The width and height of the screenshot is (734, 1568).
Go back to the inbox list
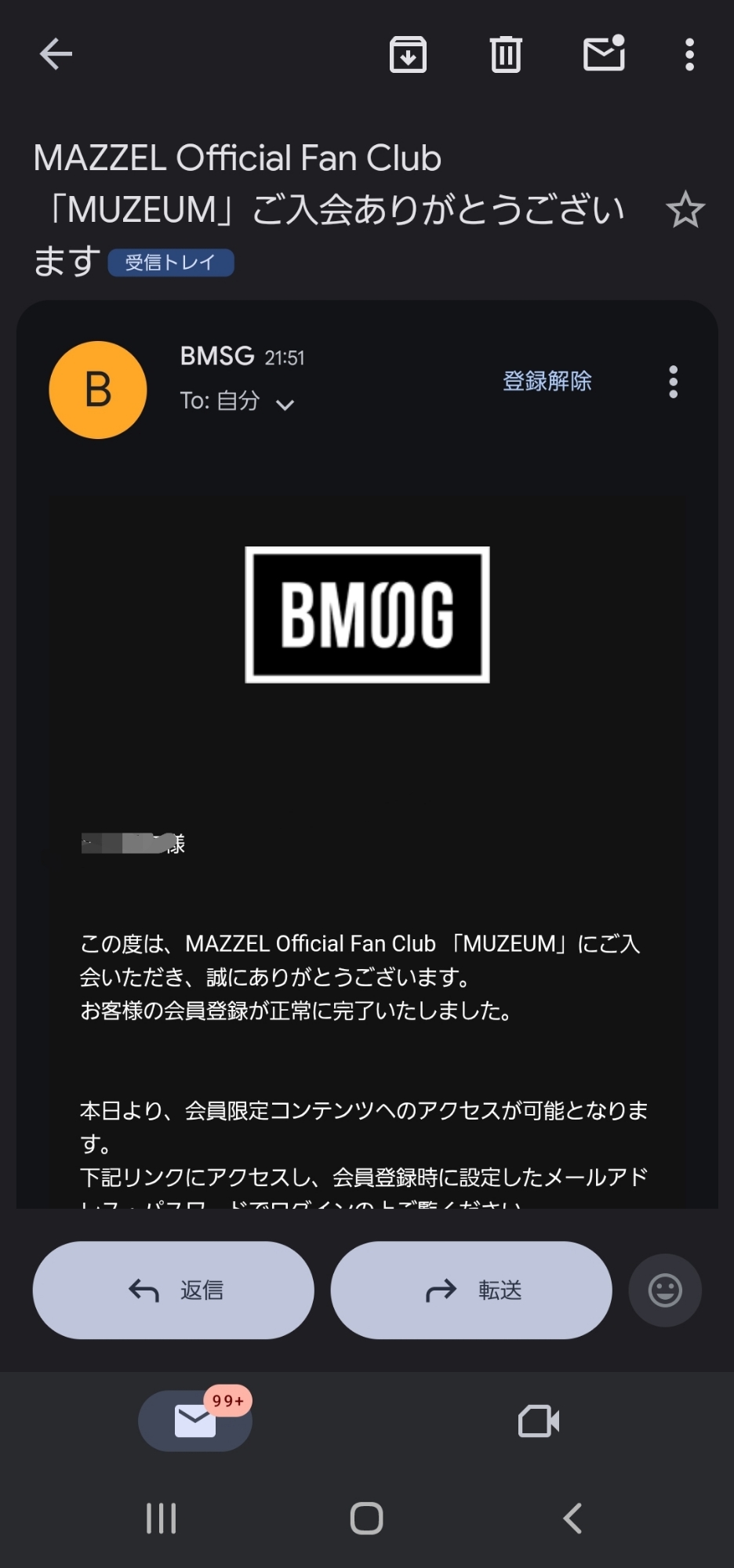tap(56, 54)
